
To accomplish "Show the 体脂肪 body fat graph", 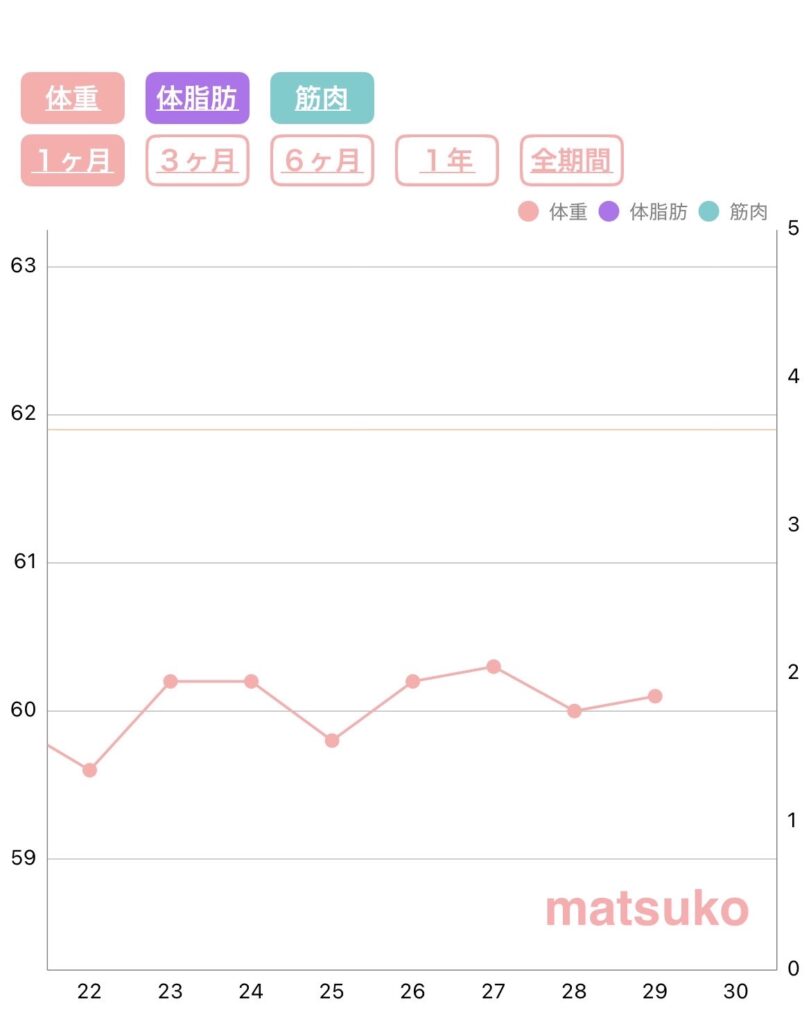I will coord(197,98).
